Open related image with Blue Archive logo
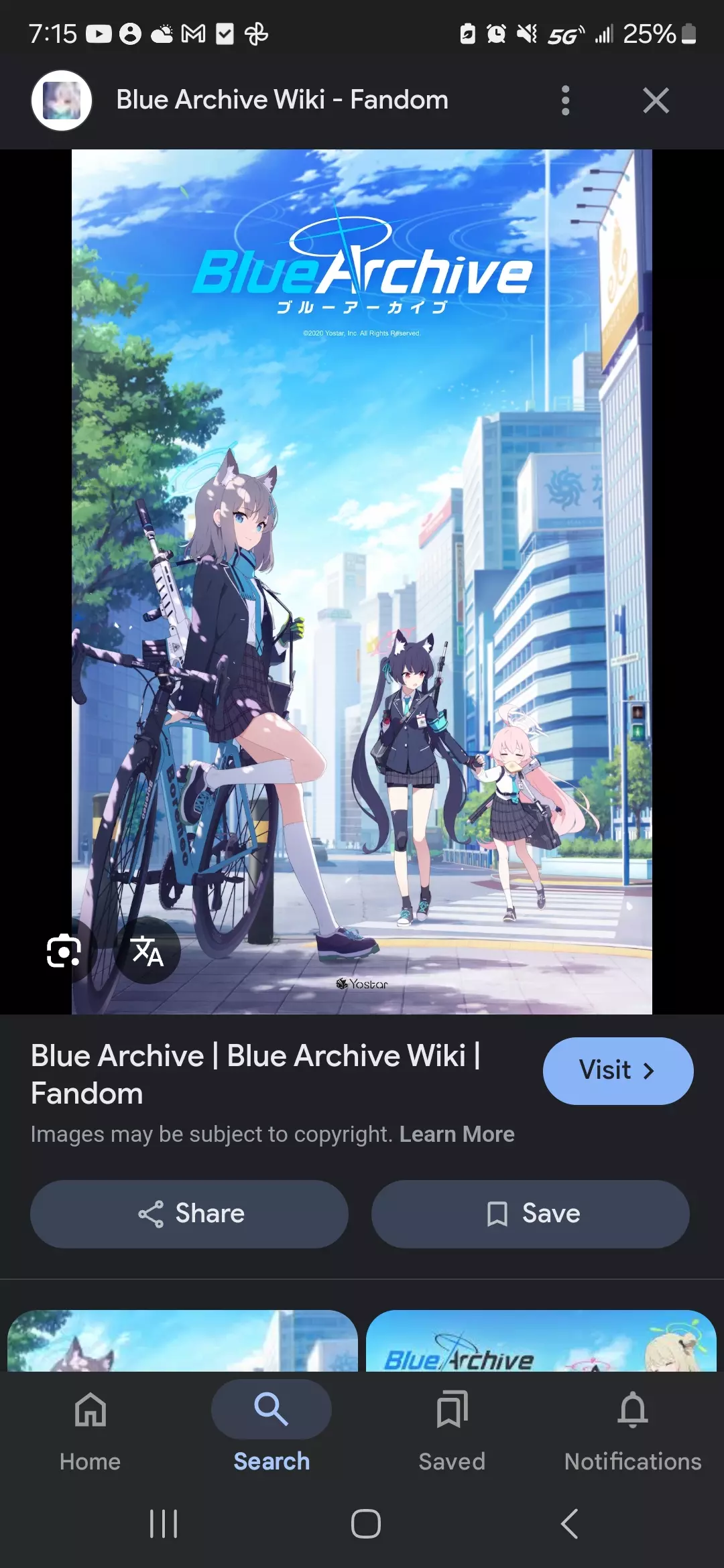 coord(540,1341)
